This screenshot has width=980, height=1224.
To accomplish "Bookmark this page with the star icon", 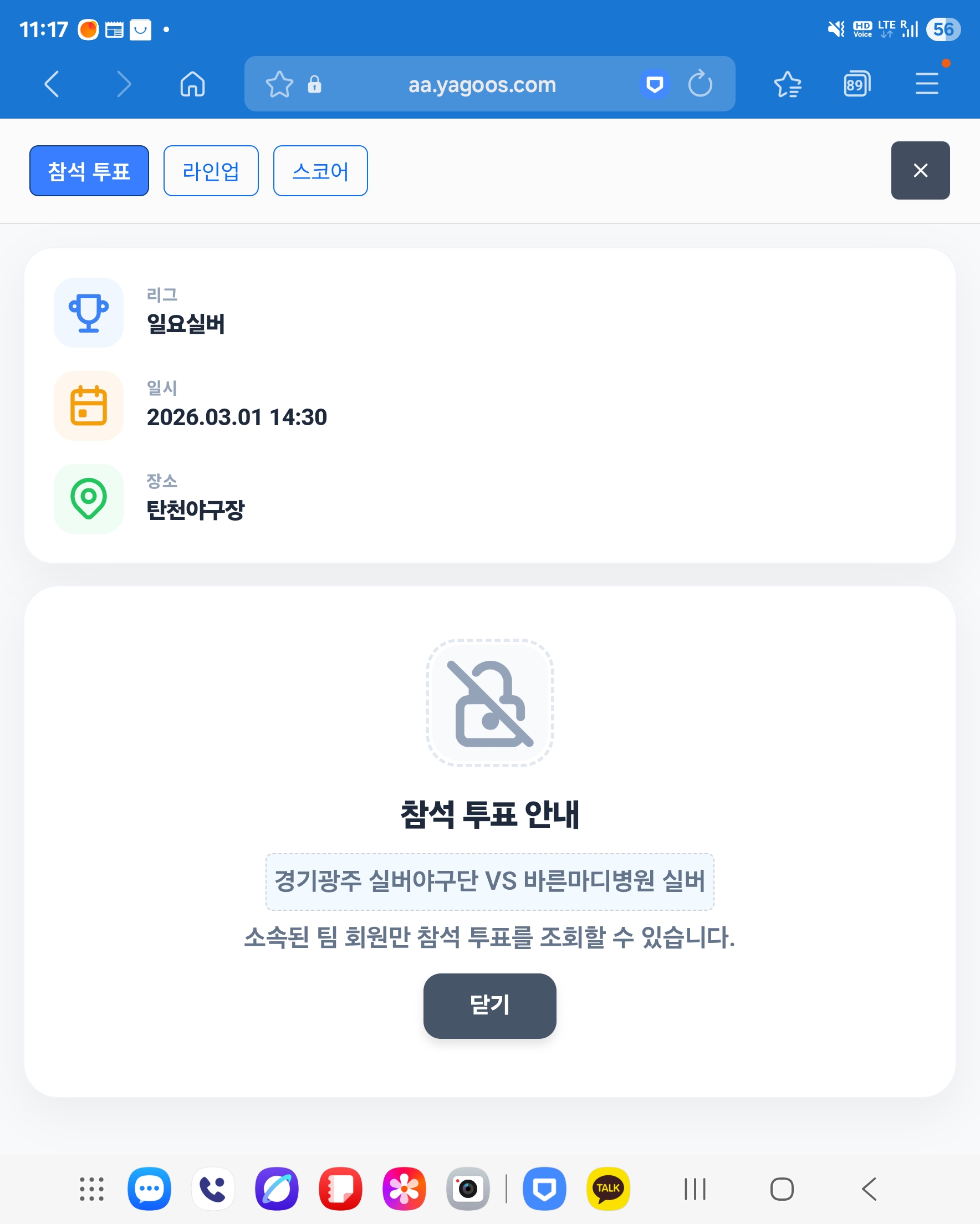I will coord(279,85).
